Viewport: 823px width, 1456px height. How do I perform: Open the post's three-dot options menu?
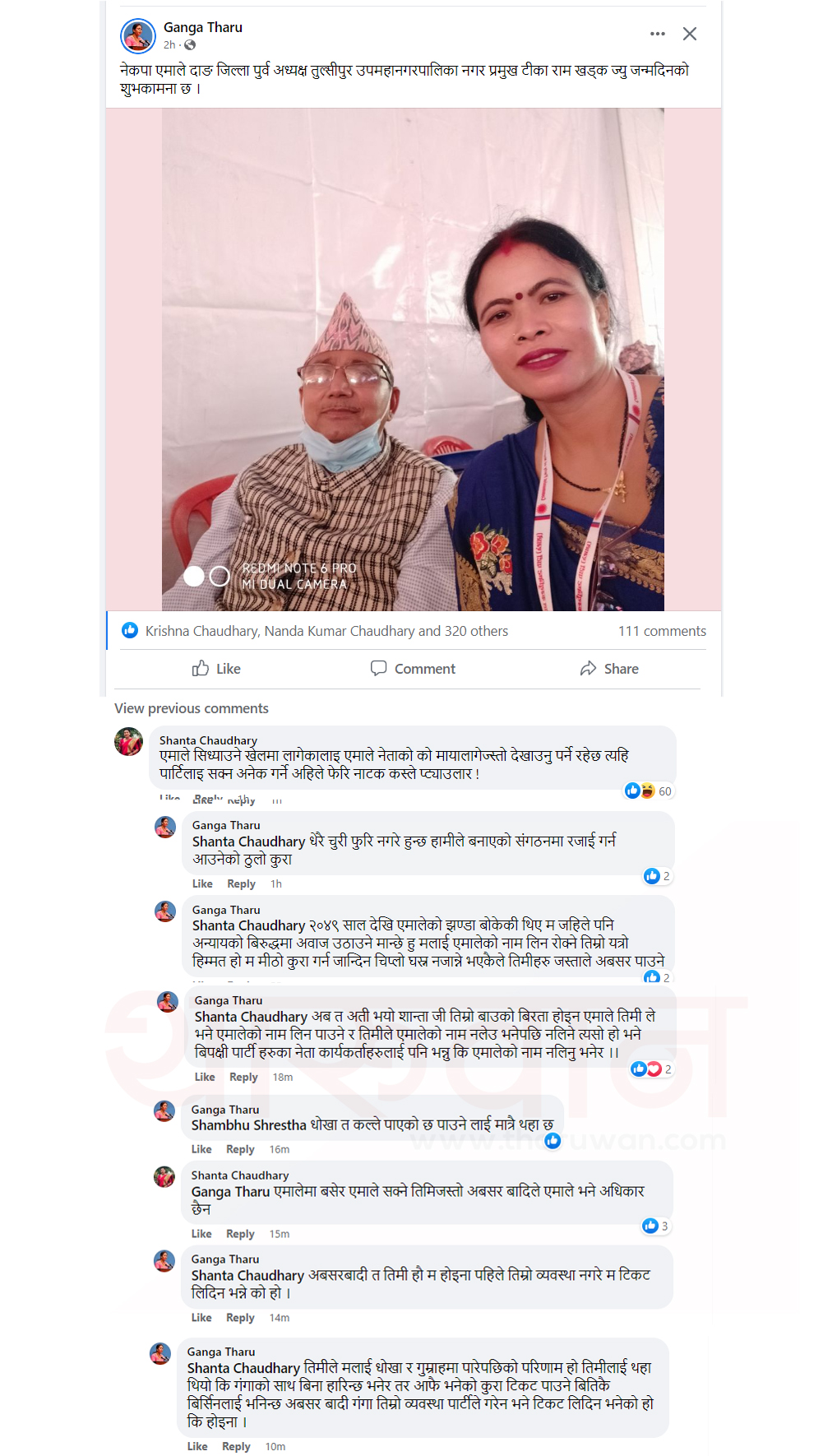657,34
